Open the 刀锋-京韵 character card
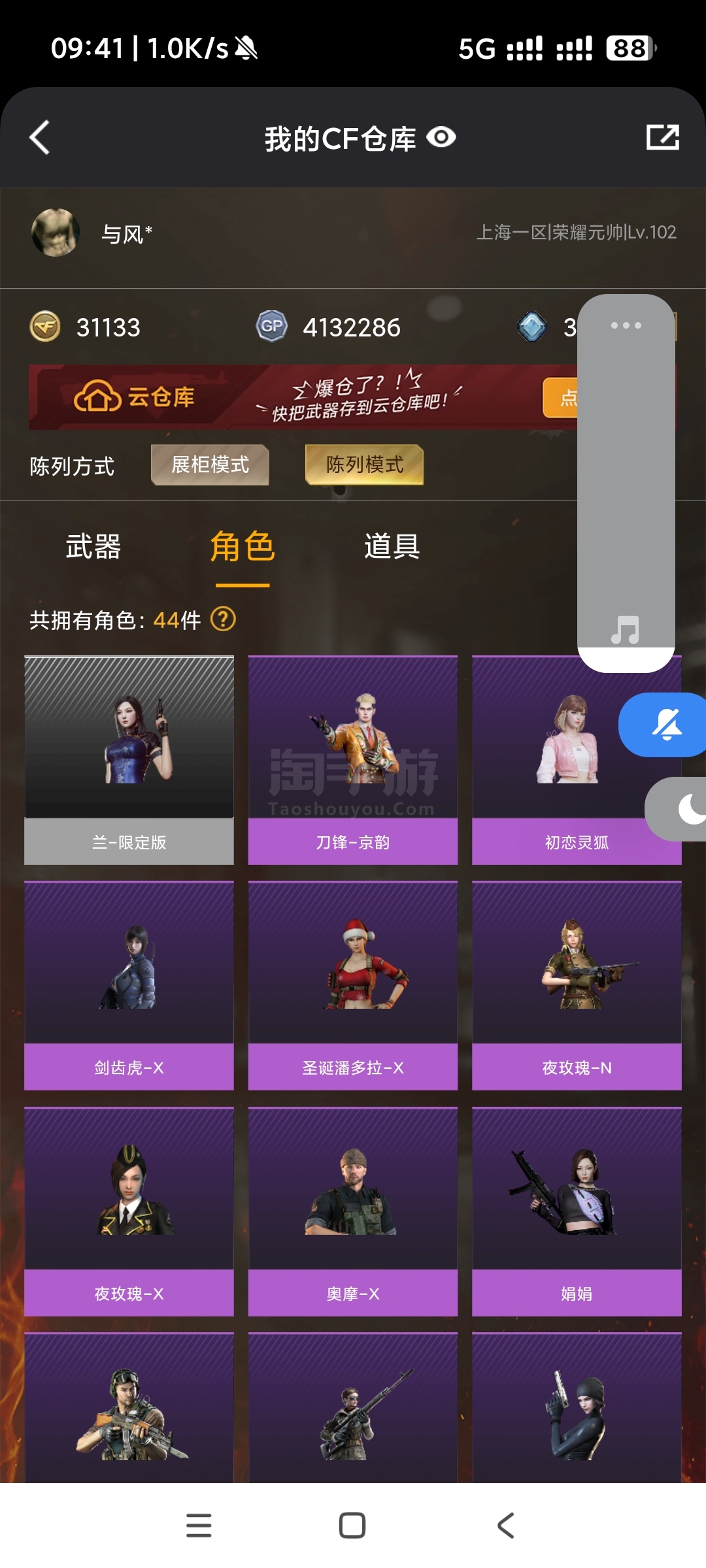This screenshot has height=1568, width=706. click(x=353, y=760)
